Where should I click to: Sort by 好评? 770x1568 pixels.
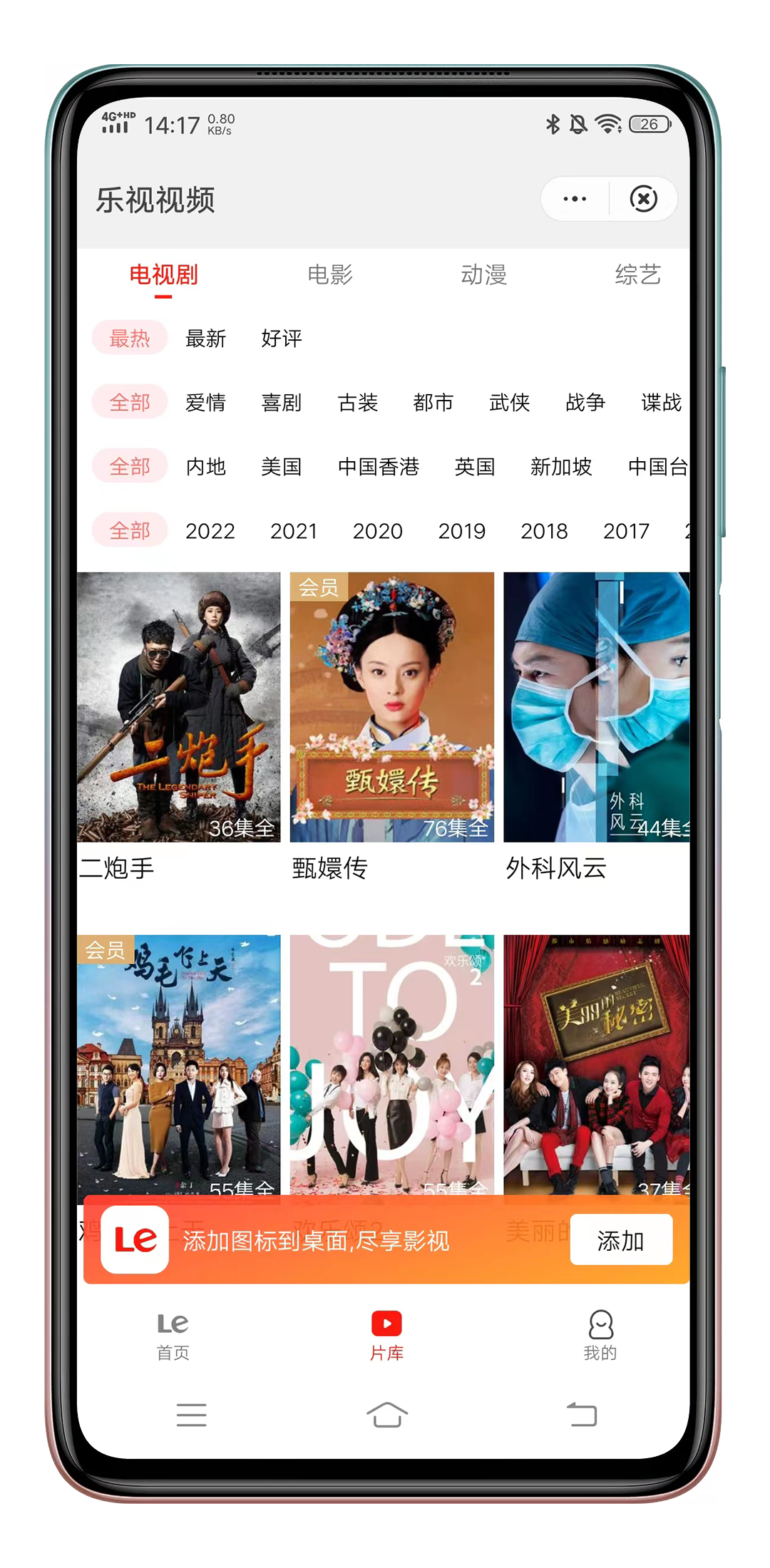(282, 339)
